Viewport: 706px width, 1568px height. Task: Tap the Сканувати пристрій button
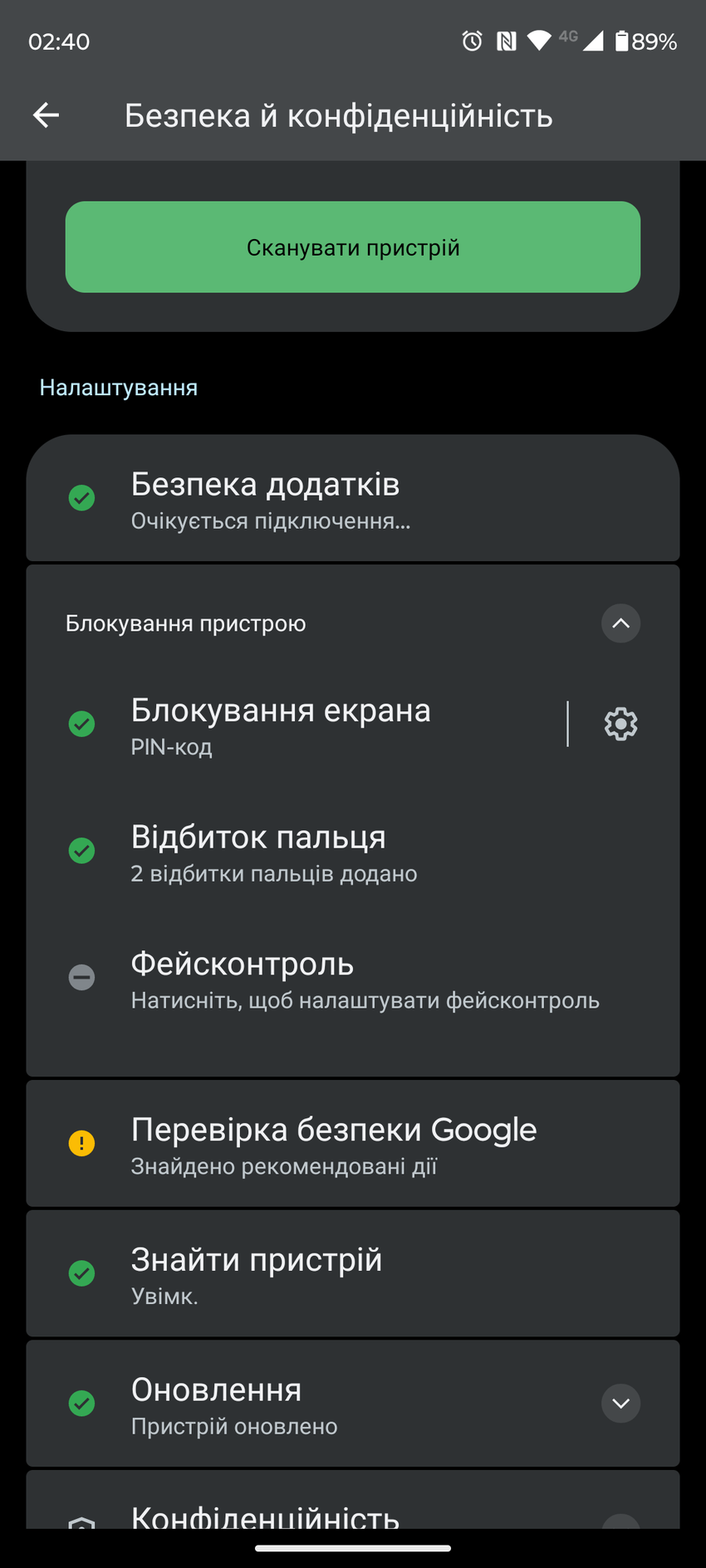pyautogui.click(x=352, y=247)
